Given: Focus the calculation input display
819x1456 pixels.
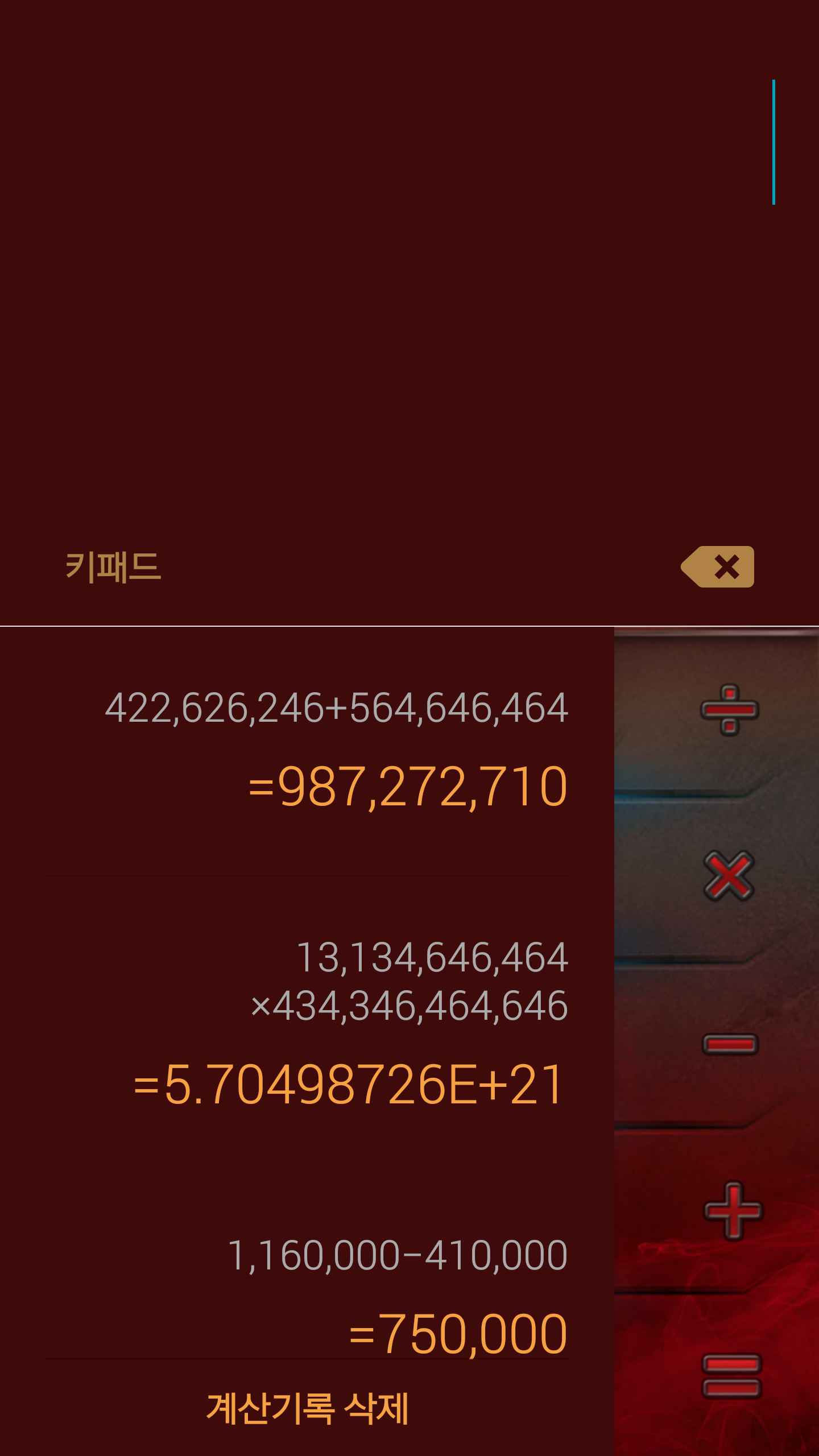Looking at the screenshot, I should pyautogui.click(x=409, y=142).
